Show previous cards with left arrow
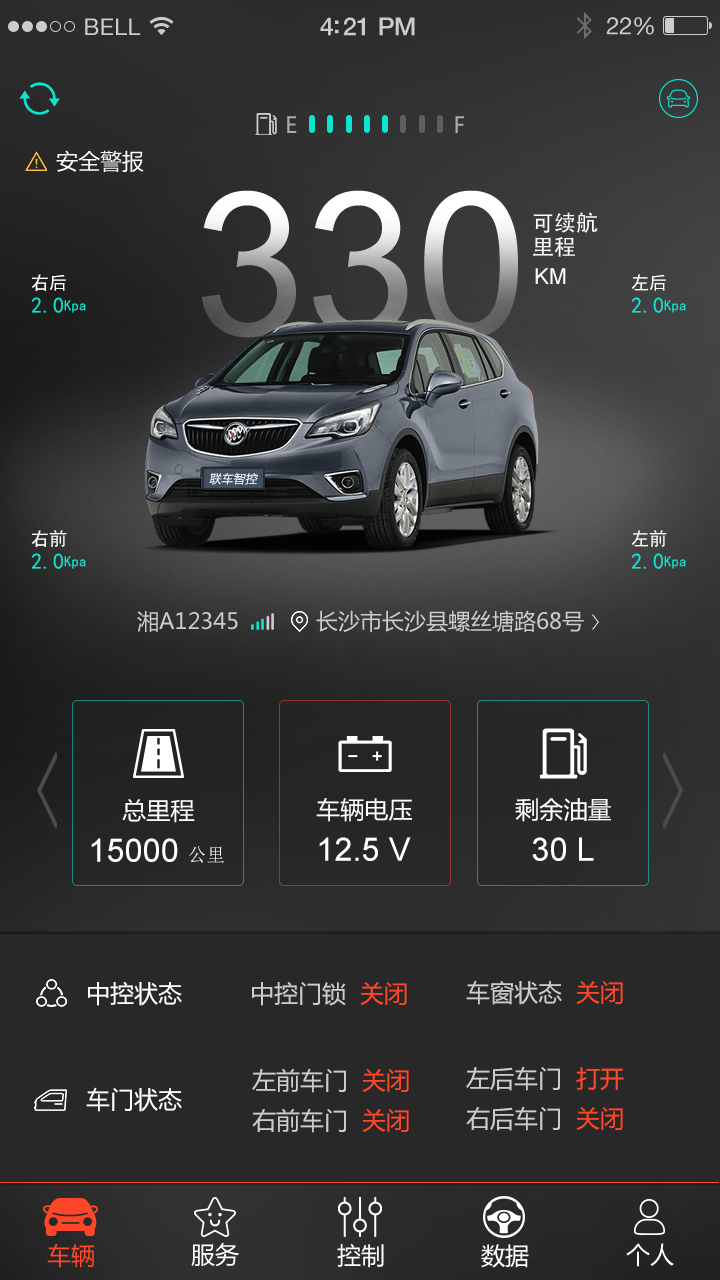The height and width of the screenshot is (1280, 720). coord(47,790)
